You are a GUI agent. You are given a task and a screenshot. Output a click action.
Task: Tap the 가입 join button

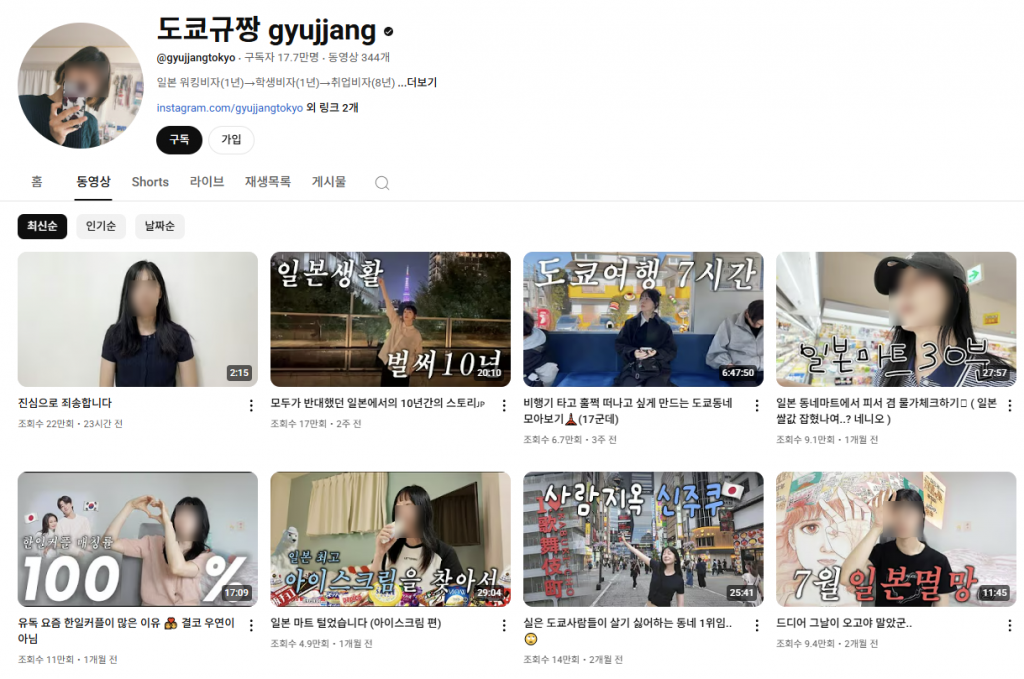231,140
